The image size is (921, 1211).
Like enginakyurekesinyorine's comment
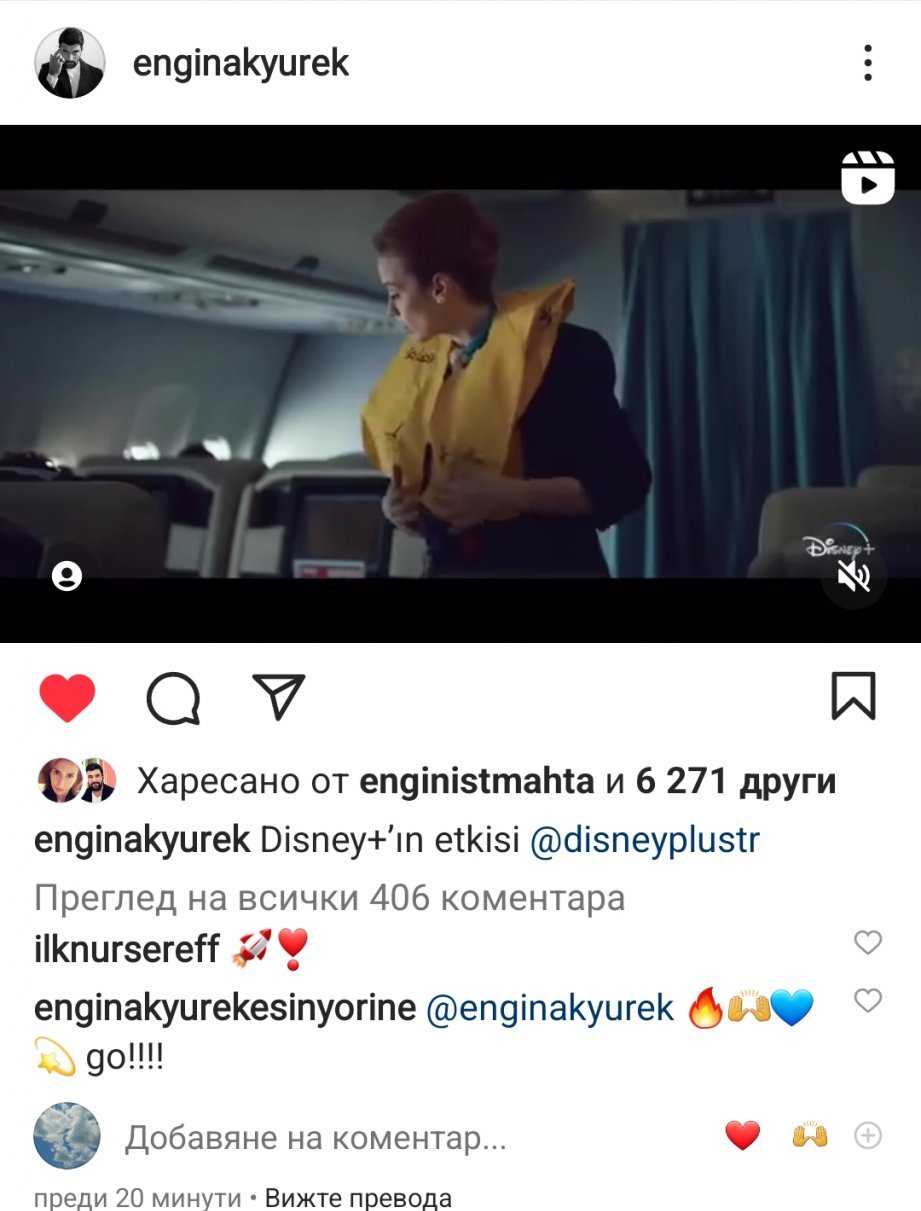point(868,1001)
